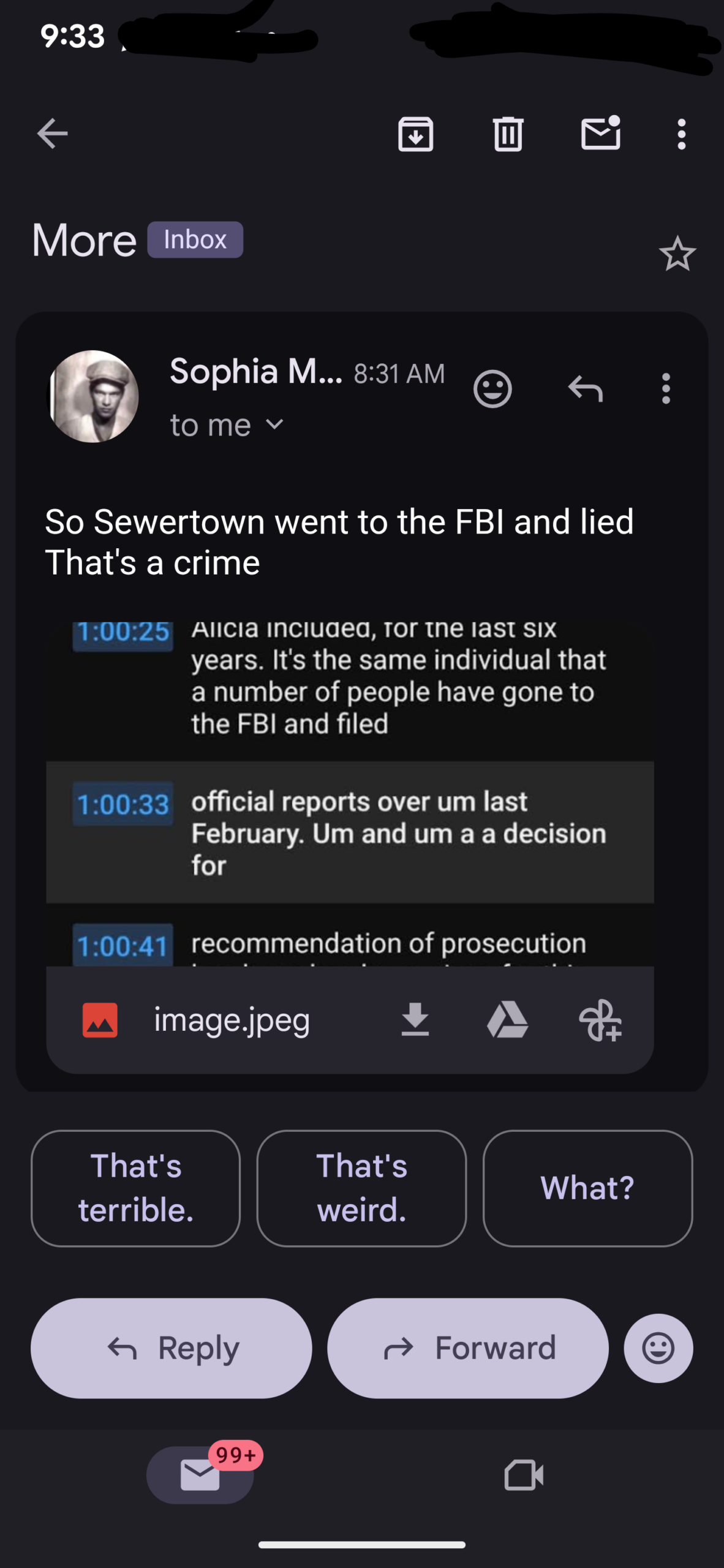Save image.jpeg to Google Drive
Viewport: 724px width, 1568px height.
click(x=507, y=1020)
